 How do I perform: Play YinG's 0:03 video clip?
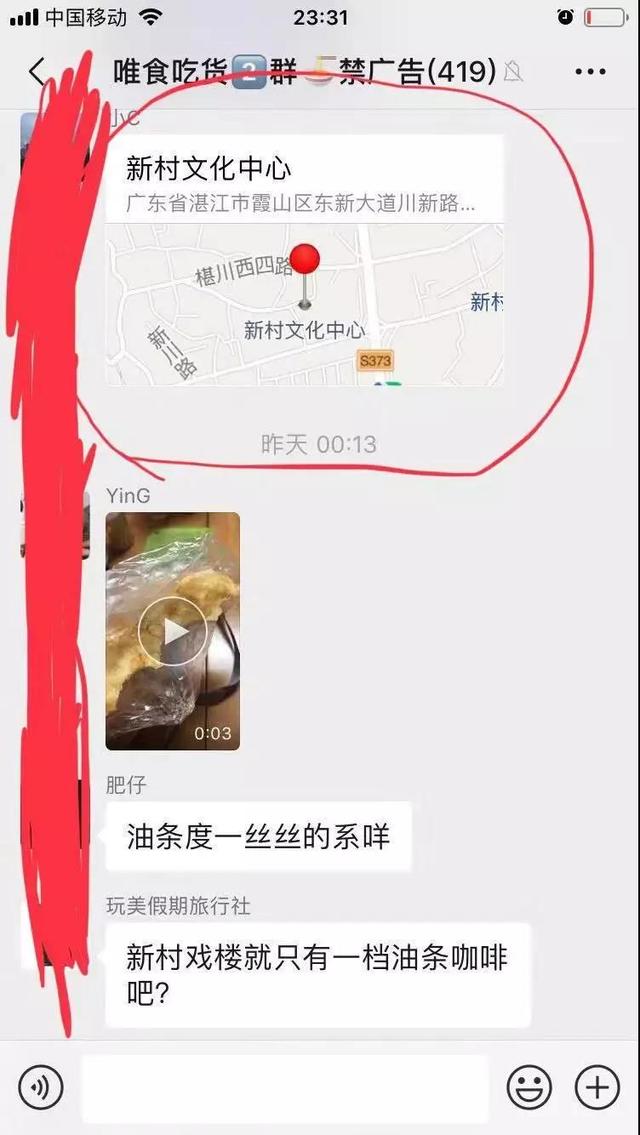tap(172, 631)
